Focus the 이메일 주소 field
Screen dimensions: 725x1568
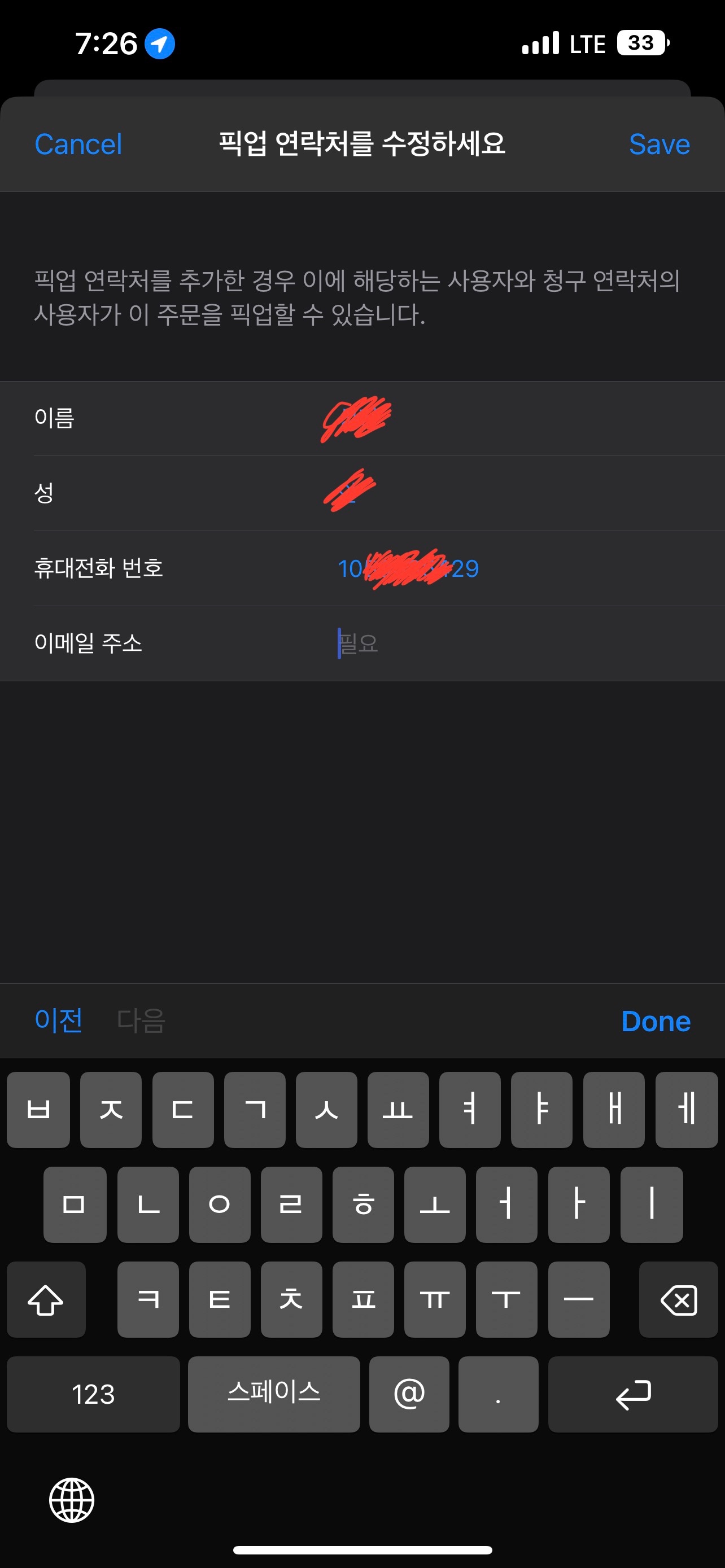[487, 643]
